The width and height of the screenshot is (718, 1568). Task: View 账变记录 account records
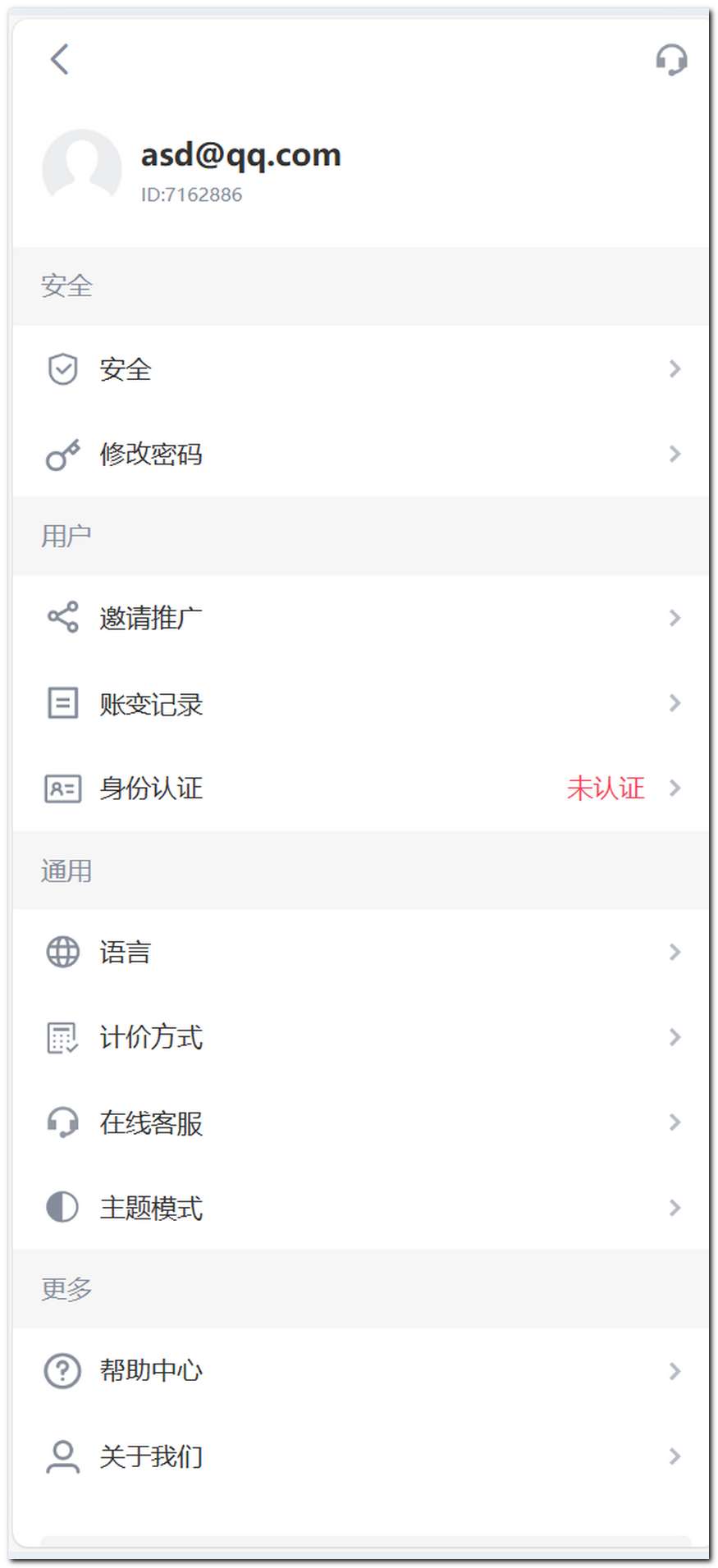(359, 703)
